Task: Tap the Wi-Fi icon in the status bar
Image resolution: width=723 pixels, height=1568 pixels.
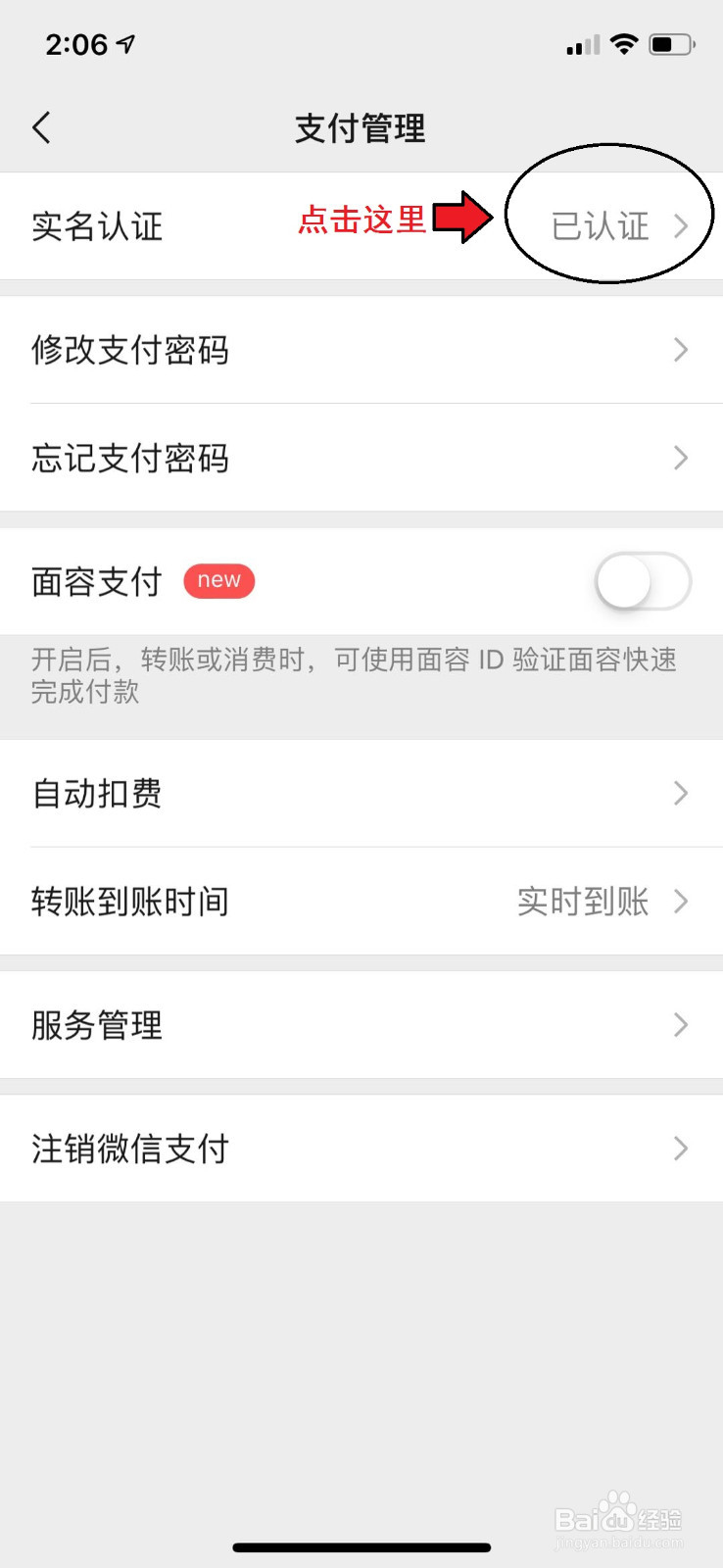Action: (x=623, y=44)
